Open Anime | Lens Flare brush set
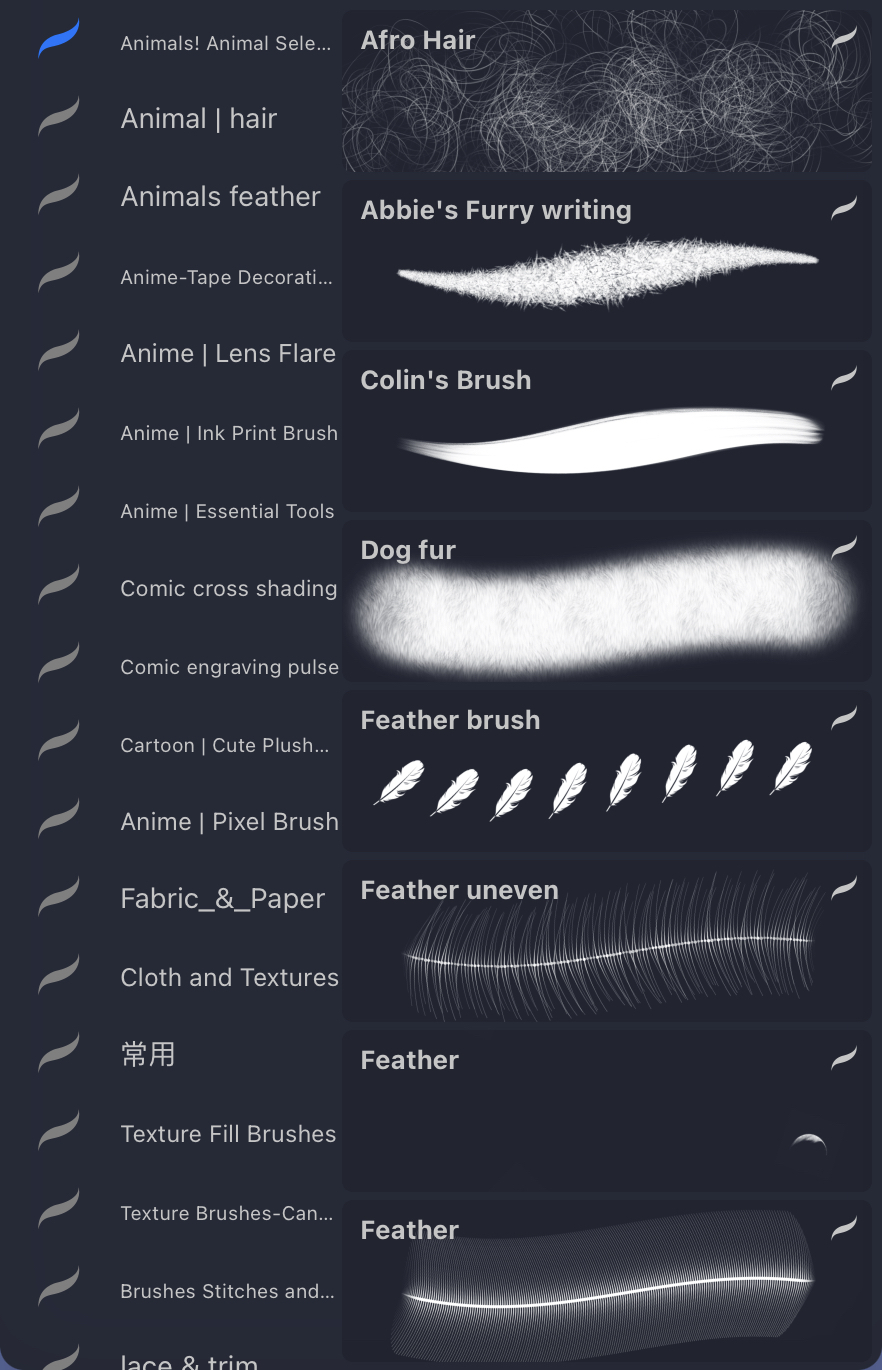The image size is (882, 1370). 228,354
